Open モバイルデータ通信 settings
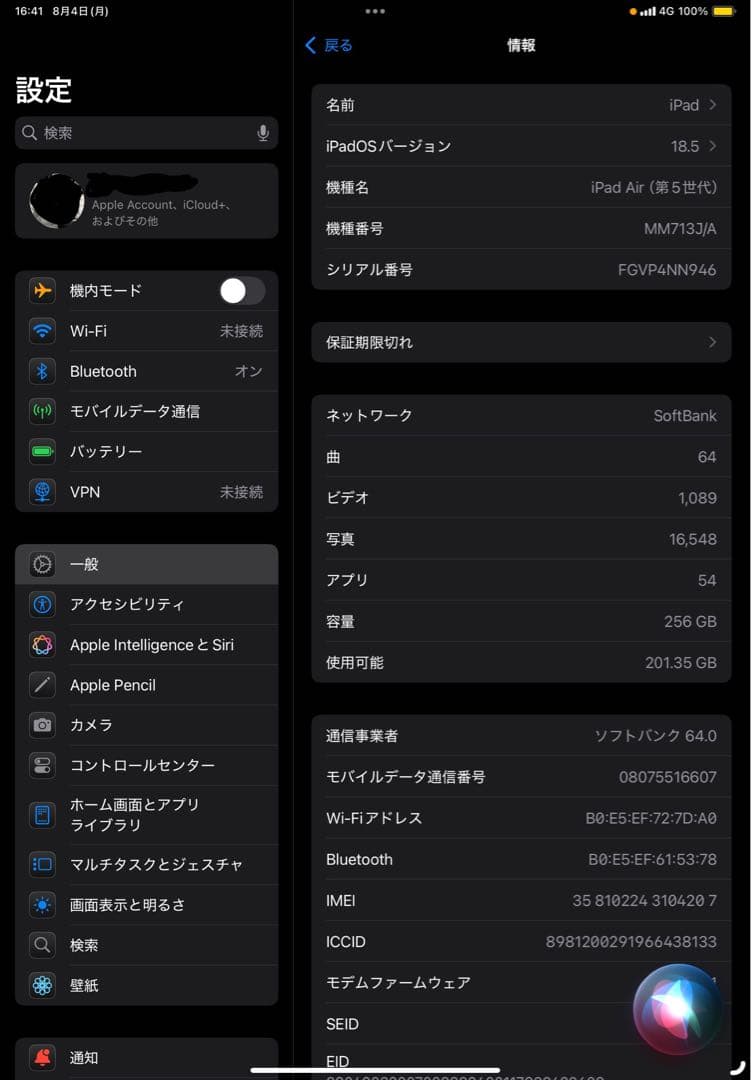751x1080 pixels. 42,411
